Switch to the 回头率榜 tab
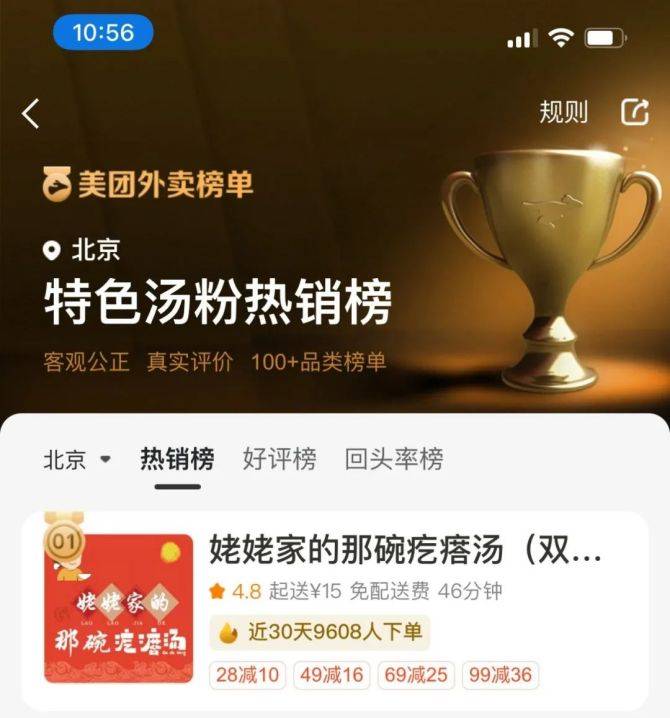670x718 pixels. 393,459
